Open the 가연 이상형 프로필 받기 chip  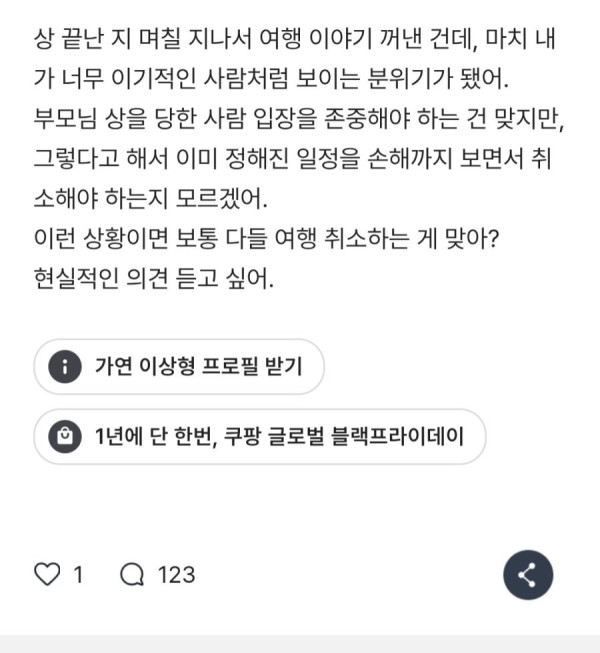click(x=181, y=367)
